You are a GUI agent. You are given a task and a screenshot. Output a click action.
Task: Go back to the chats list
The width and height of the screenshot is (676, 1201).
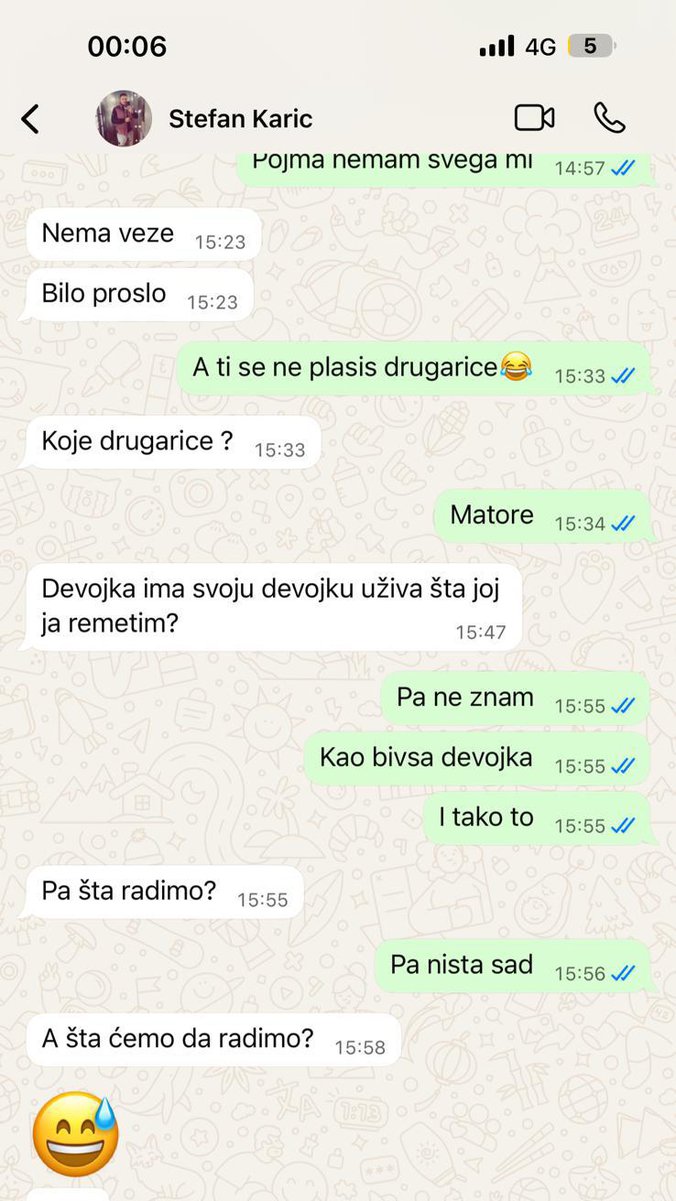pyautogui.click(x=31, y=119)
